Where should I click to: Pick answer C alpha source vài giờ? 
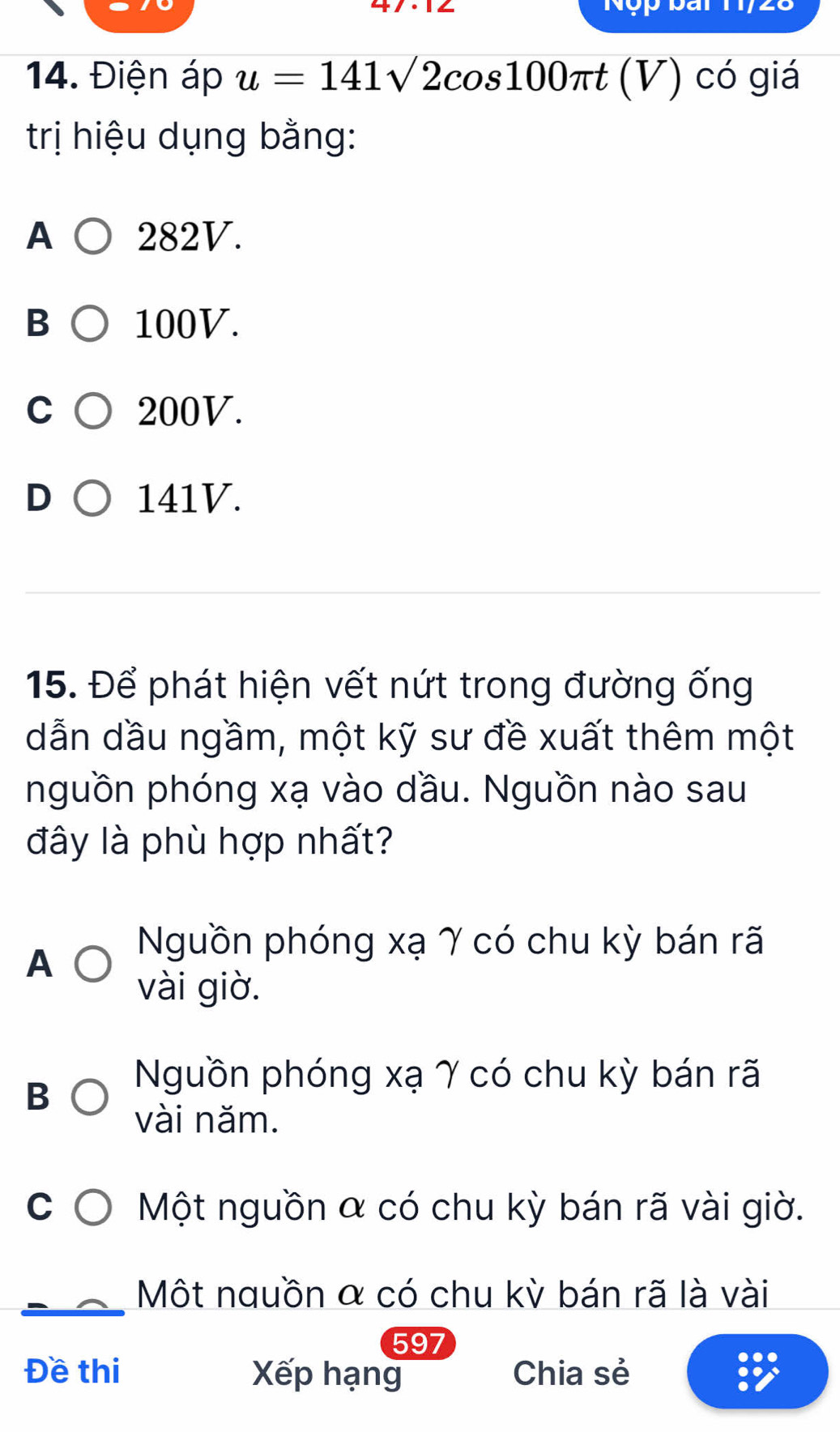(93, 1207)
